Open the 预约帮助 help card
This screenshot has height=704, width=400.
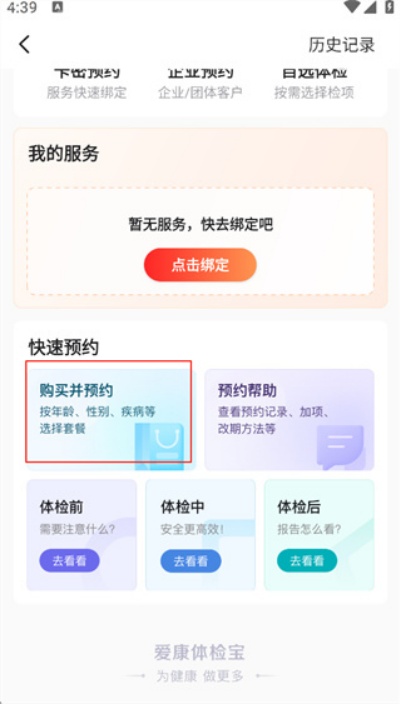290,419
